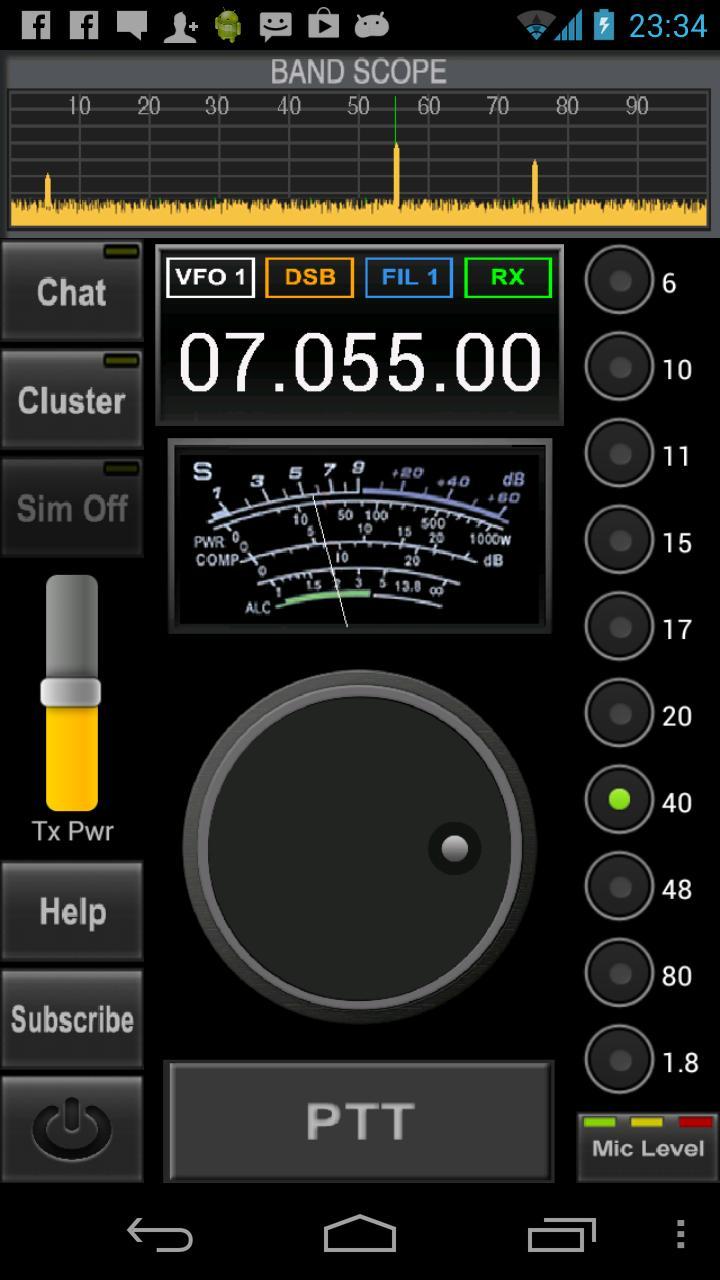Select the 1.8 band
720x1280 pixels.
coord(619,1060)
